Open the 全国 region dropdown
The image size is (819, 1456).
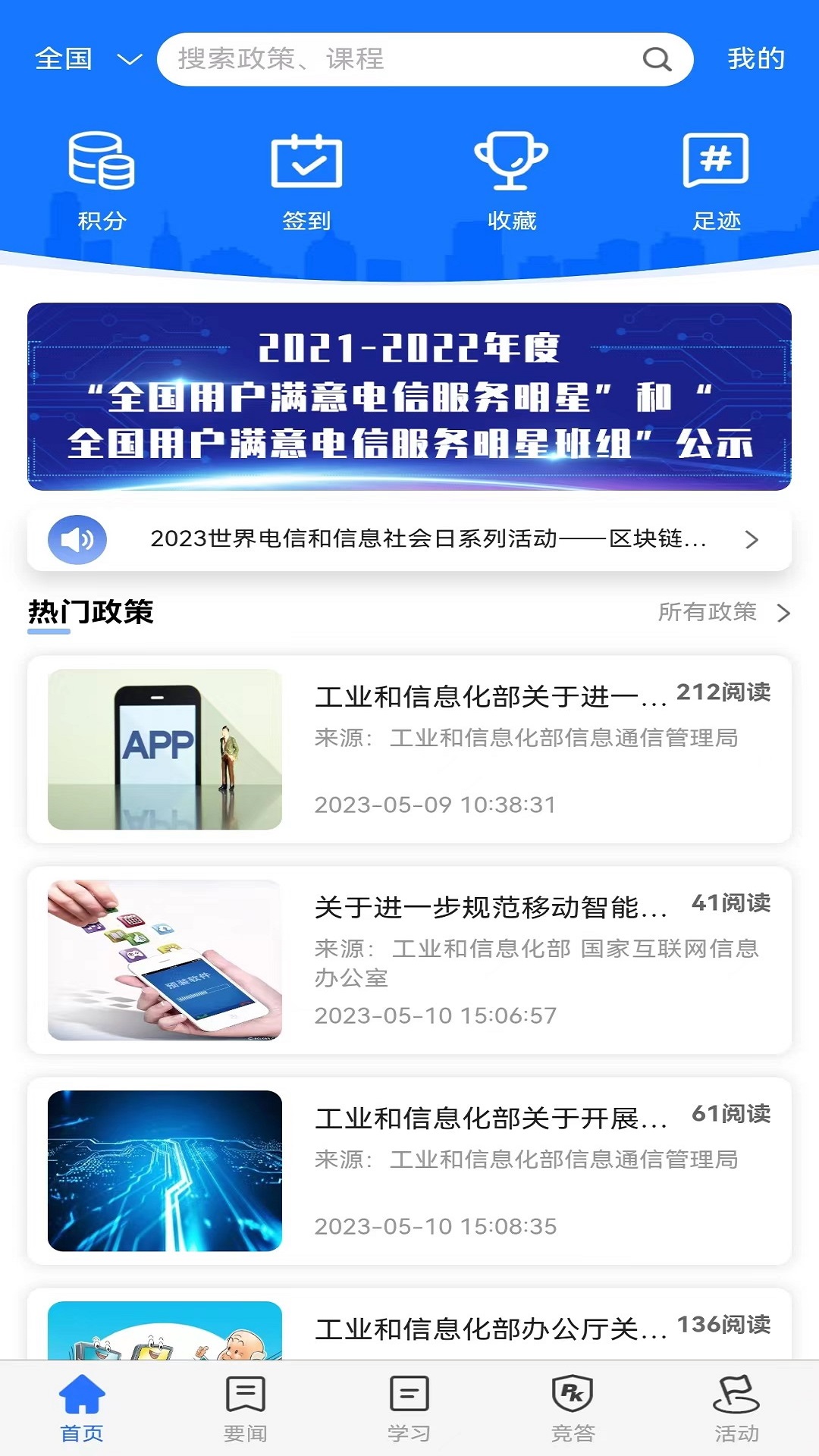pos(87,59)
